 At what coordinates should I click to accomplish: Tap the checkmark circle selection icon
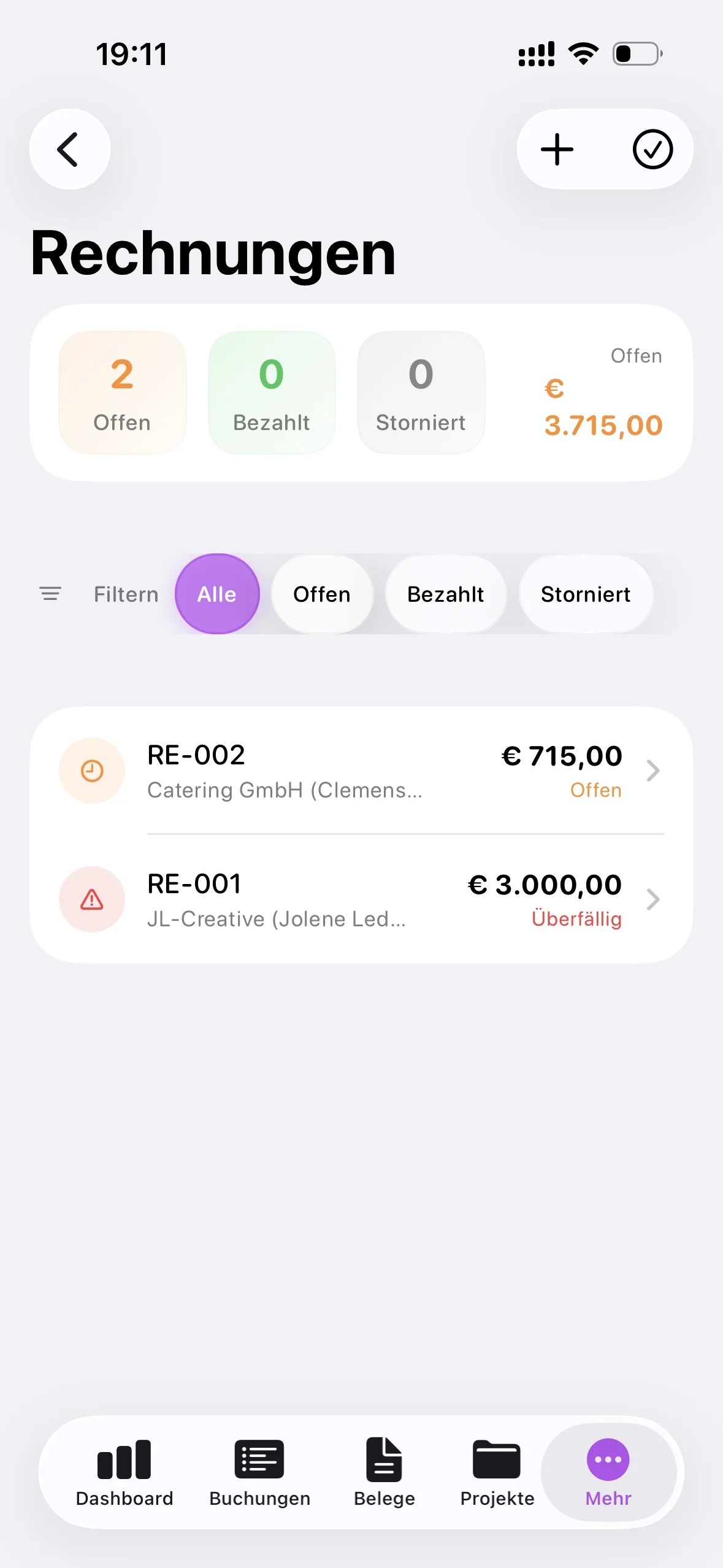tap(652, 149)
